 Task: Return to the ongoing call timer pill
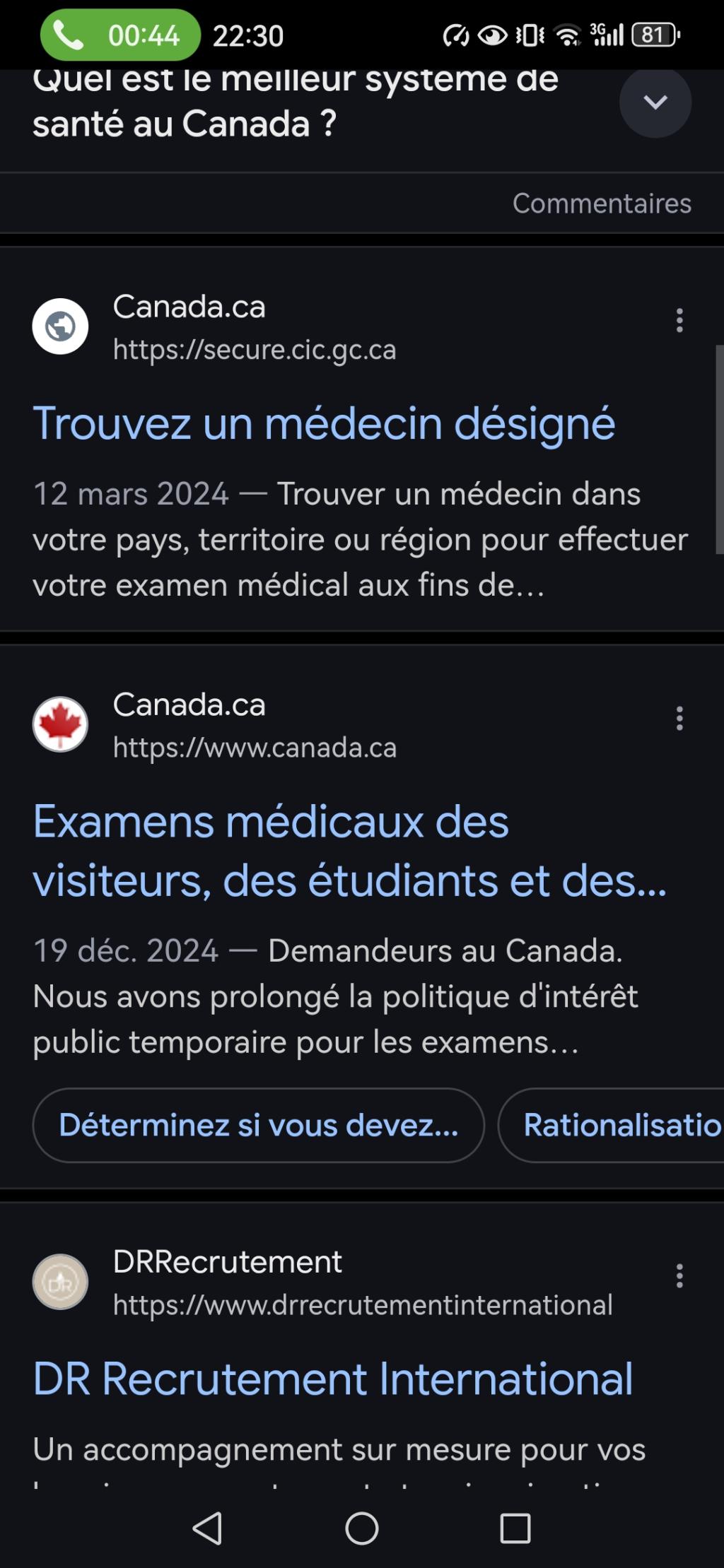[x=120, y=35]
